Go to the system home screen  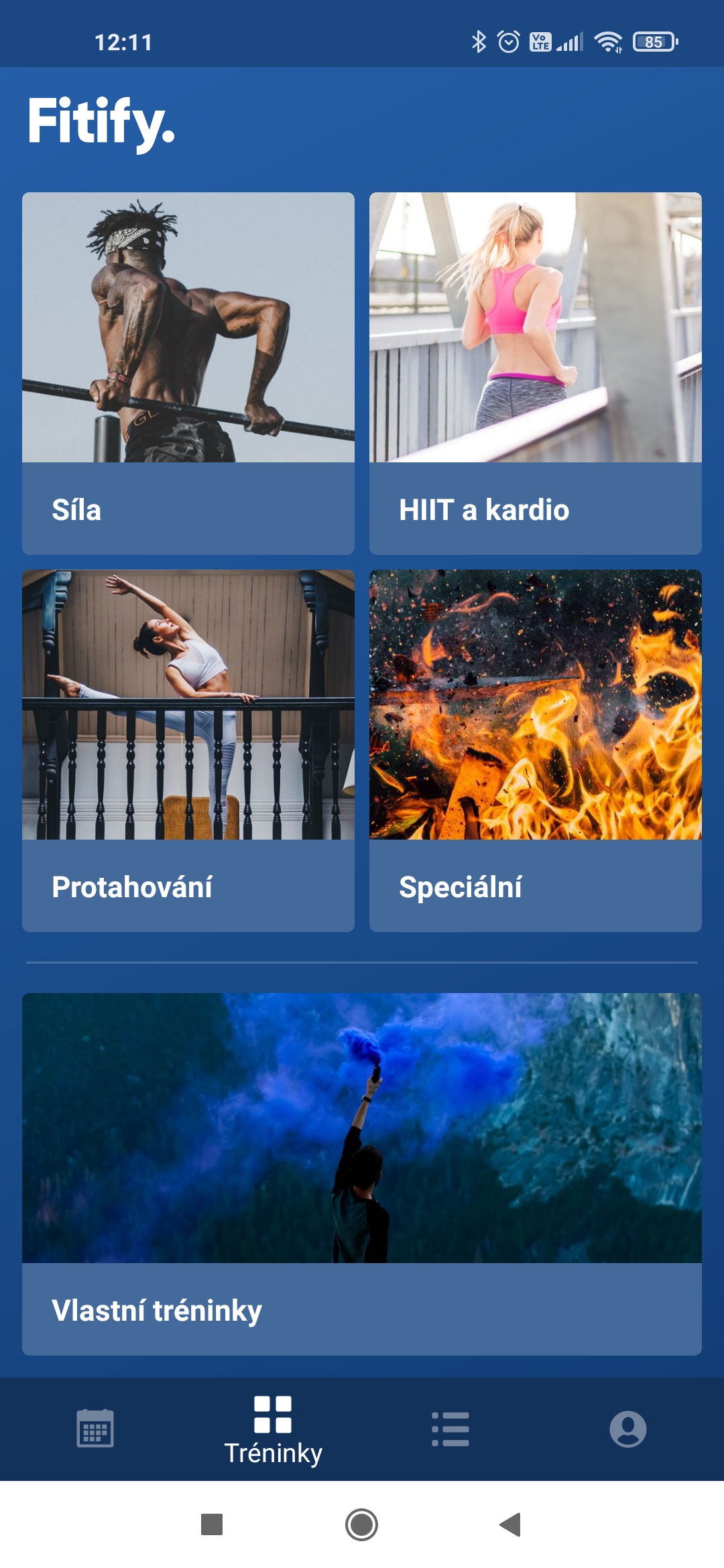[x=361, y=1524]
